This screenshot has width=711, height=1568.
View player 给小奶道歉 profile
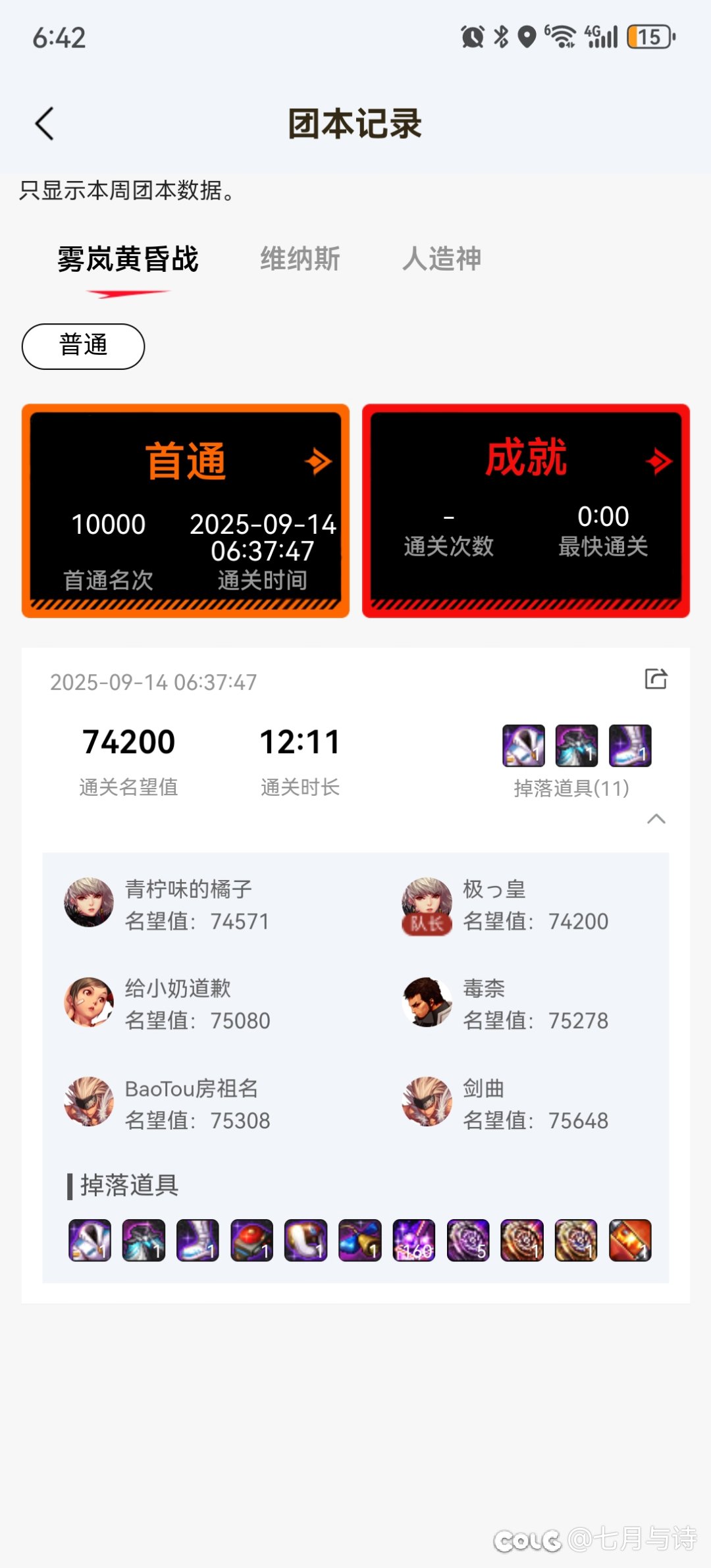pyautogui.click(x=89, y=1002)
